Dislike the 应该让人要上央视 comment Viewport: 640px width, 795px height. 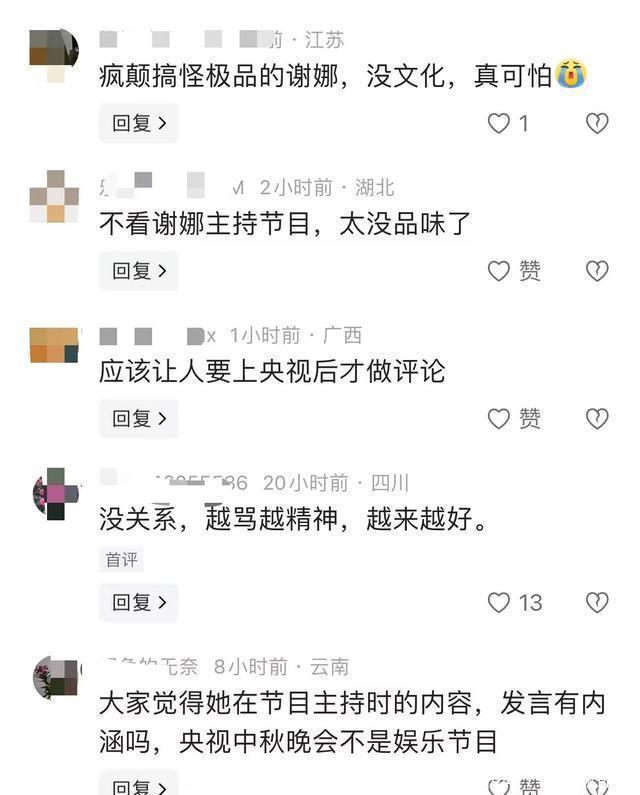pyautogui.click(x=597, y=418)
